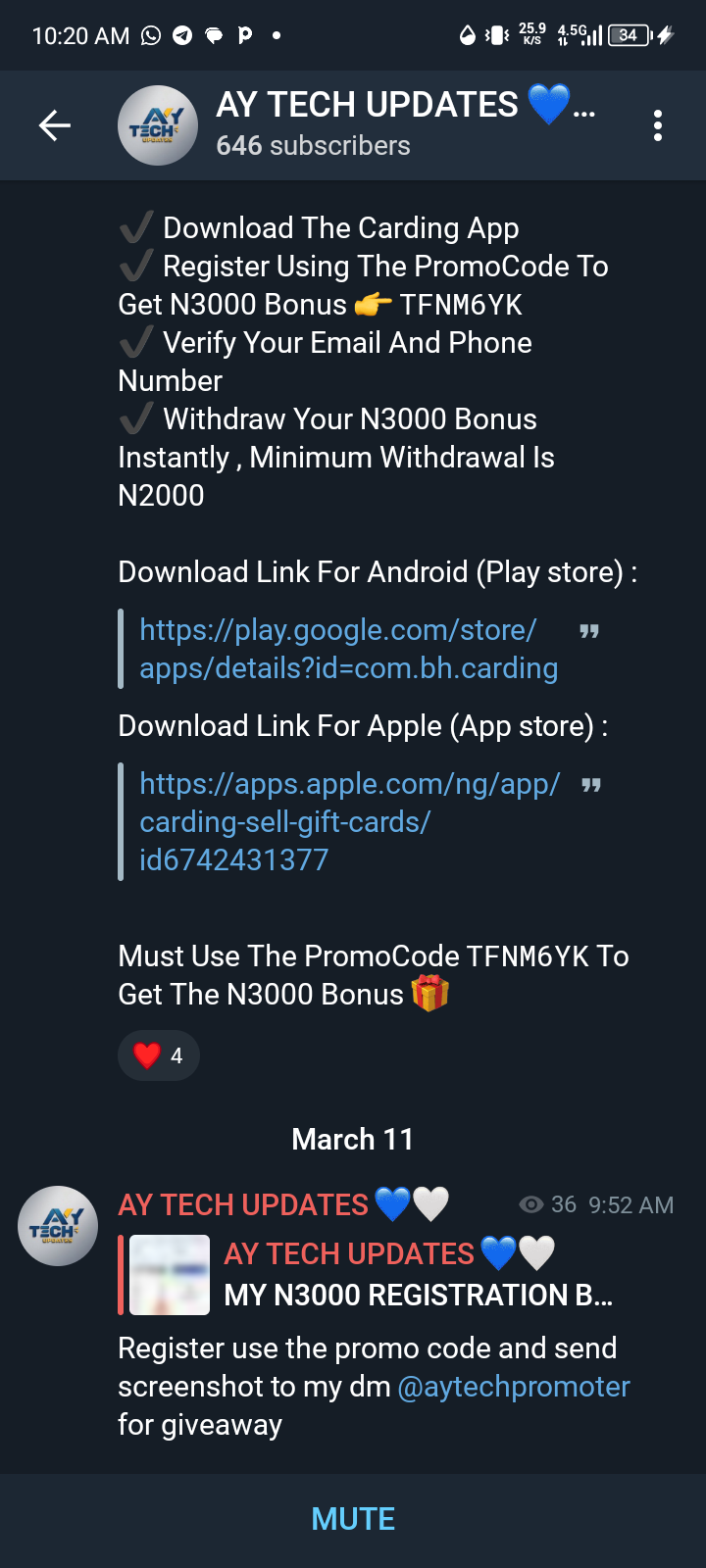Open the replied message MY N3000 REGISTRATION
Screen dimensions: 706x1568
[x=368, y=1275]
